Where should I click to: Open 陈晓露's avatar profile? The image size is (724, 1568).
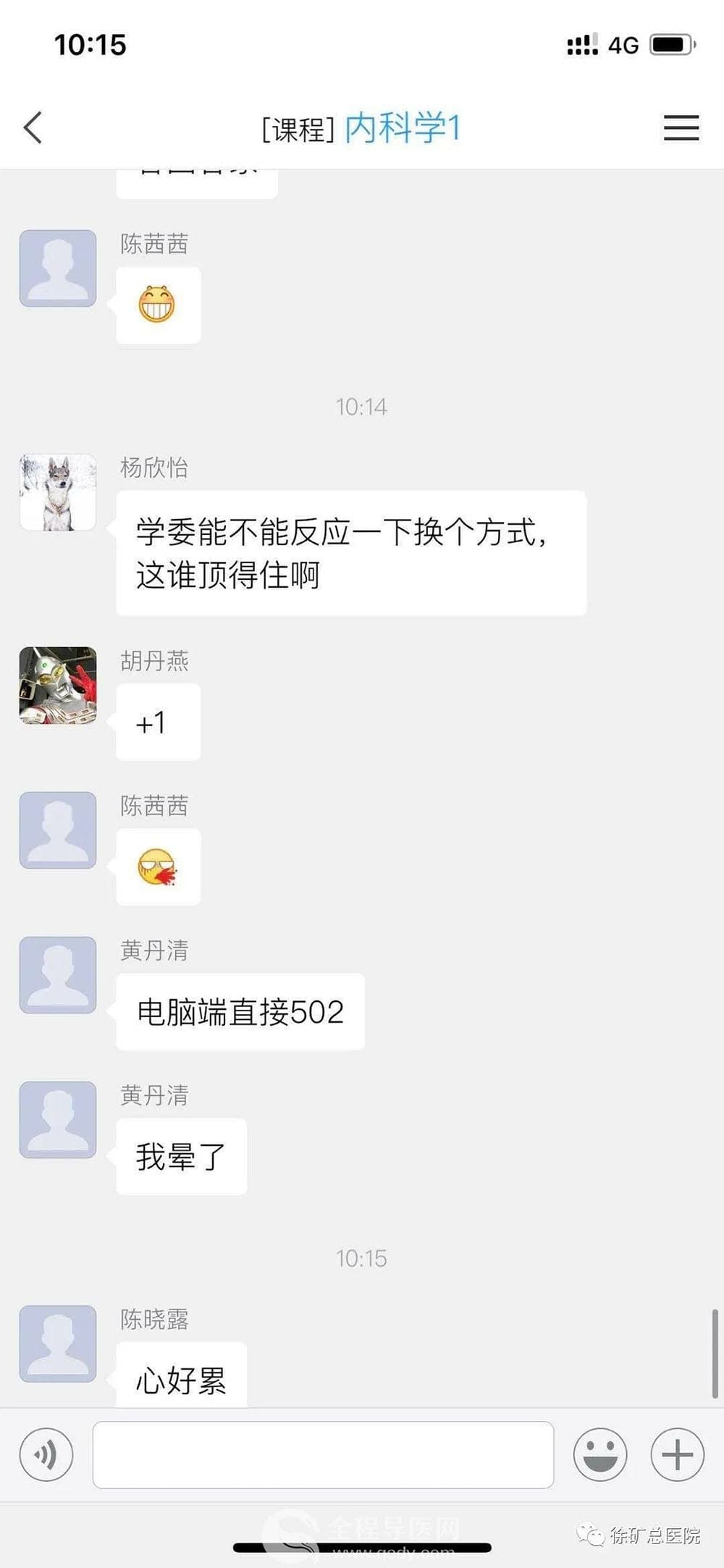coord(58,1344)
